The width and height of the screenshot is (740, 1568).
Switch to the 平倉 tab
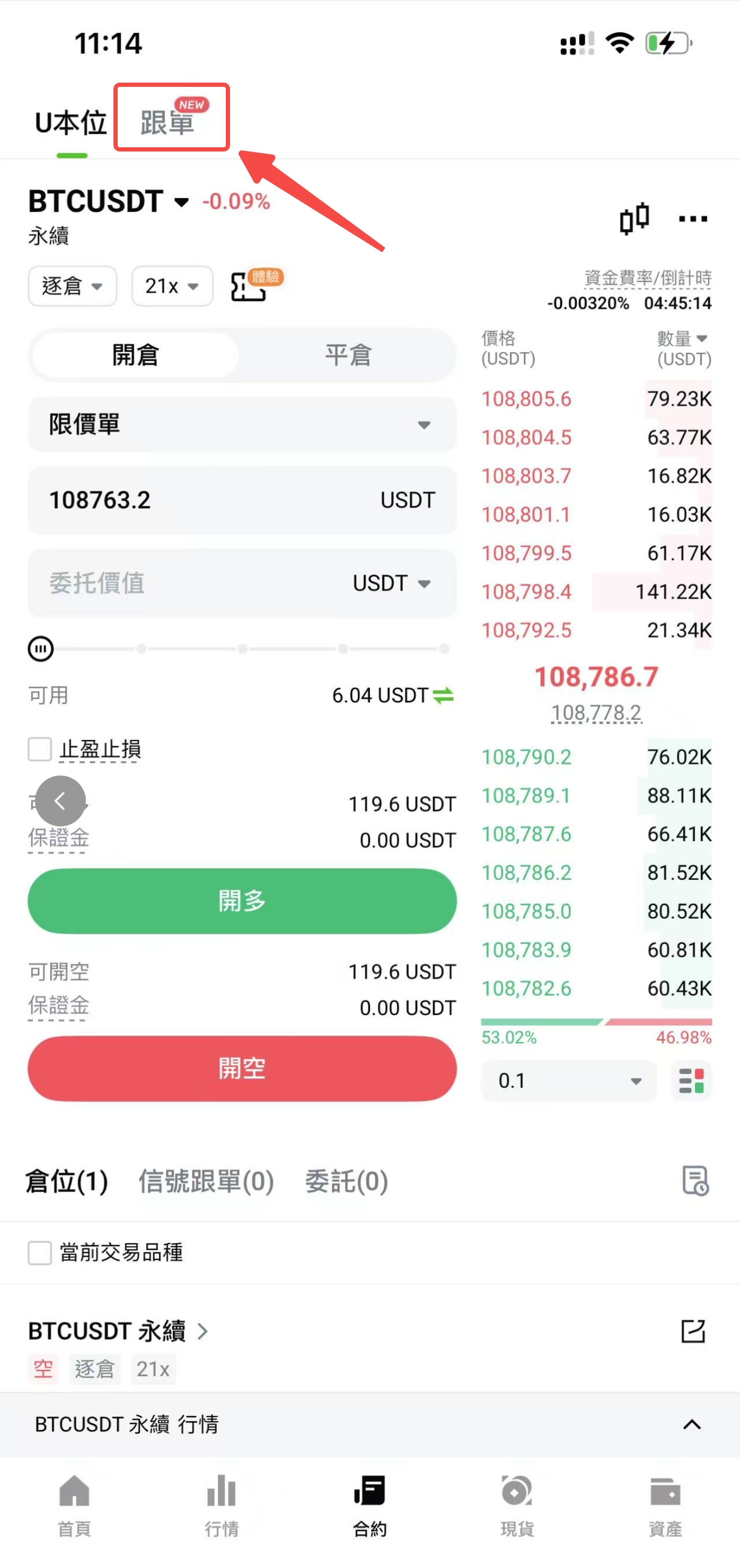coord(348,355)
